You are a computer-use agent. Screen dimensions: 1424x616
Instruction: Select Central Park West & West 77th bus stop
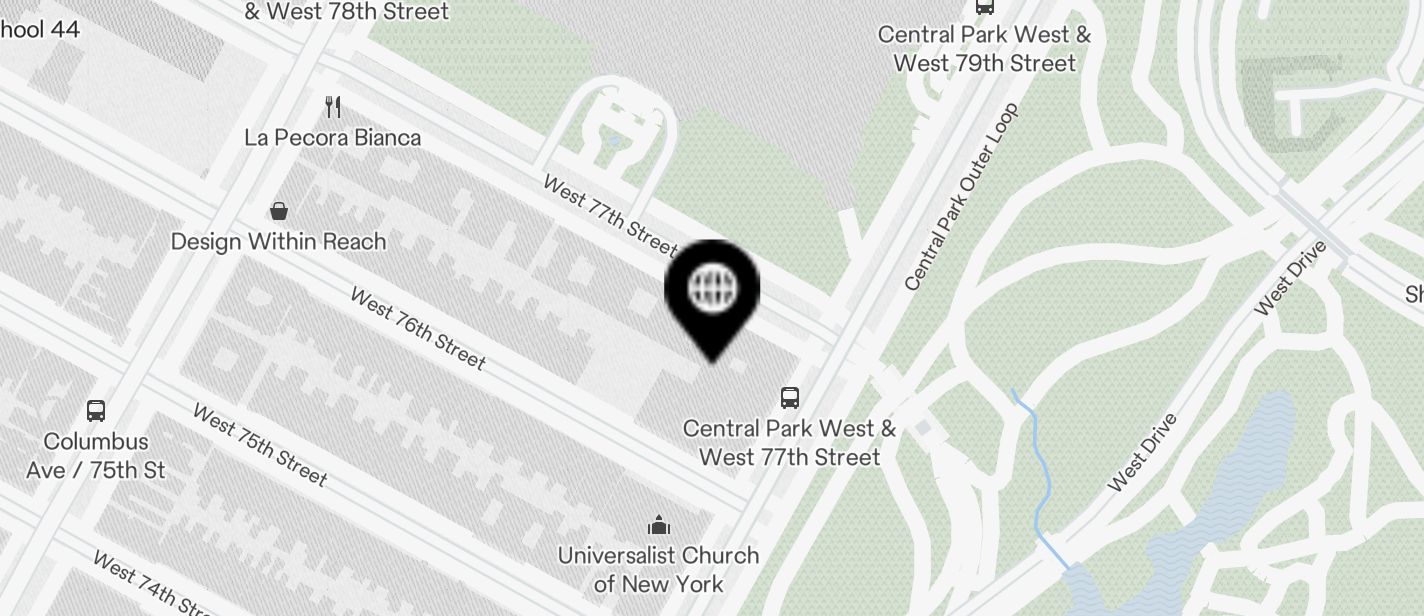pyautogui.click(x=790, y=398)
